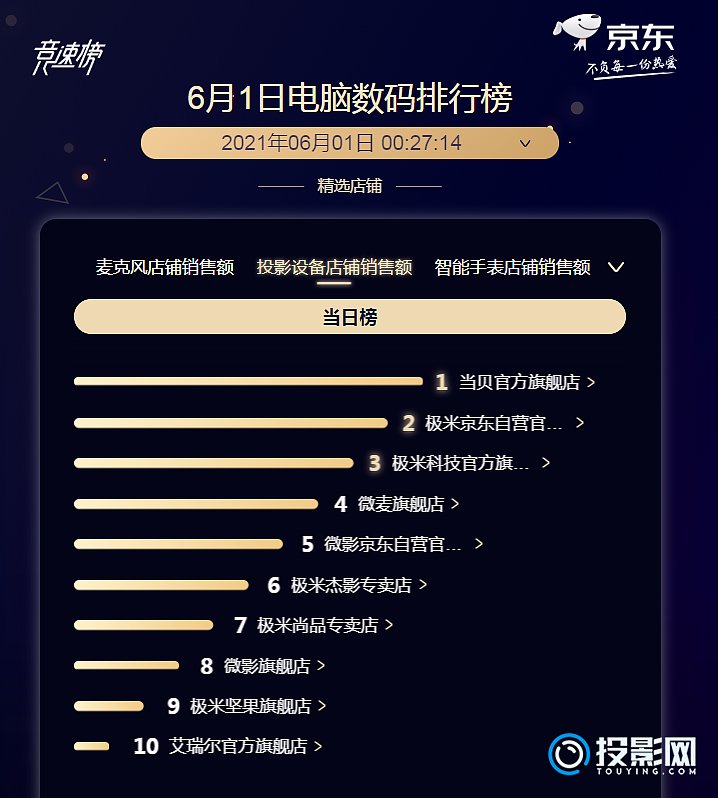The width and height of the screenshot is (718, 798).
Task: Switch to 智能手表店铺销售额 tab
Action: [x=512, y=267]
